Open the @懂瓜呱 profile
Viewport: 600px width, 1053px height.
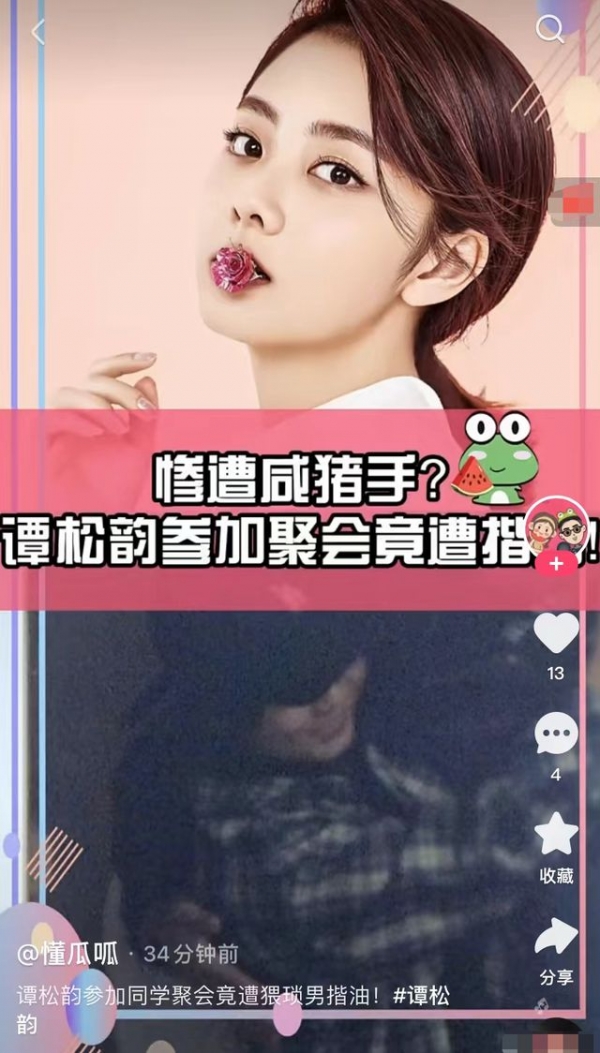(x=68, y=954)
